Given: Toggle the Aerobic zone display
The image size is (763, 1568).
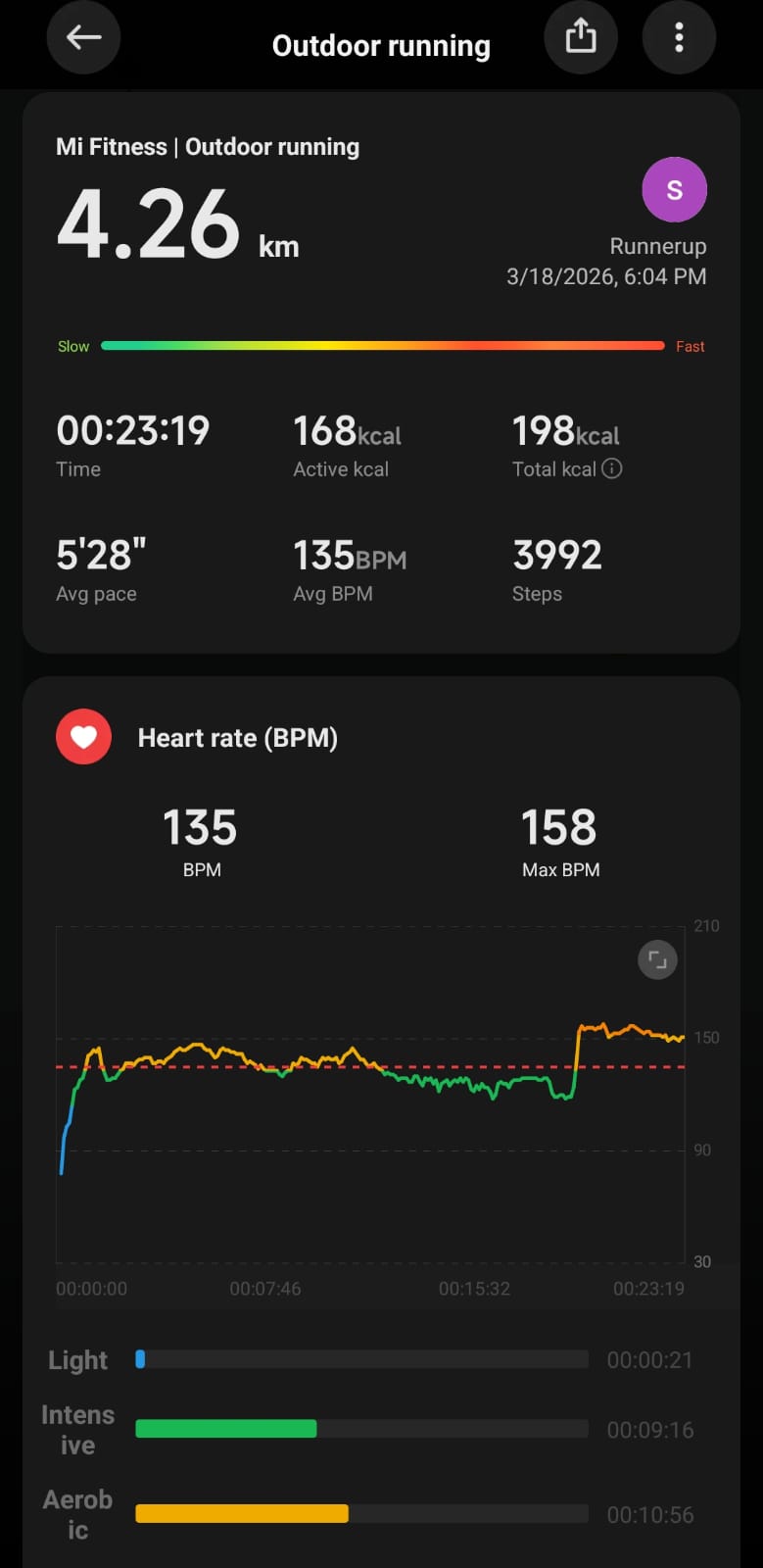Looking at the screenshot, I should click(362, 1514).
